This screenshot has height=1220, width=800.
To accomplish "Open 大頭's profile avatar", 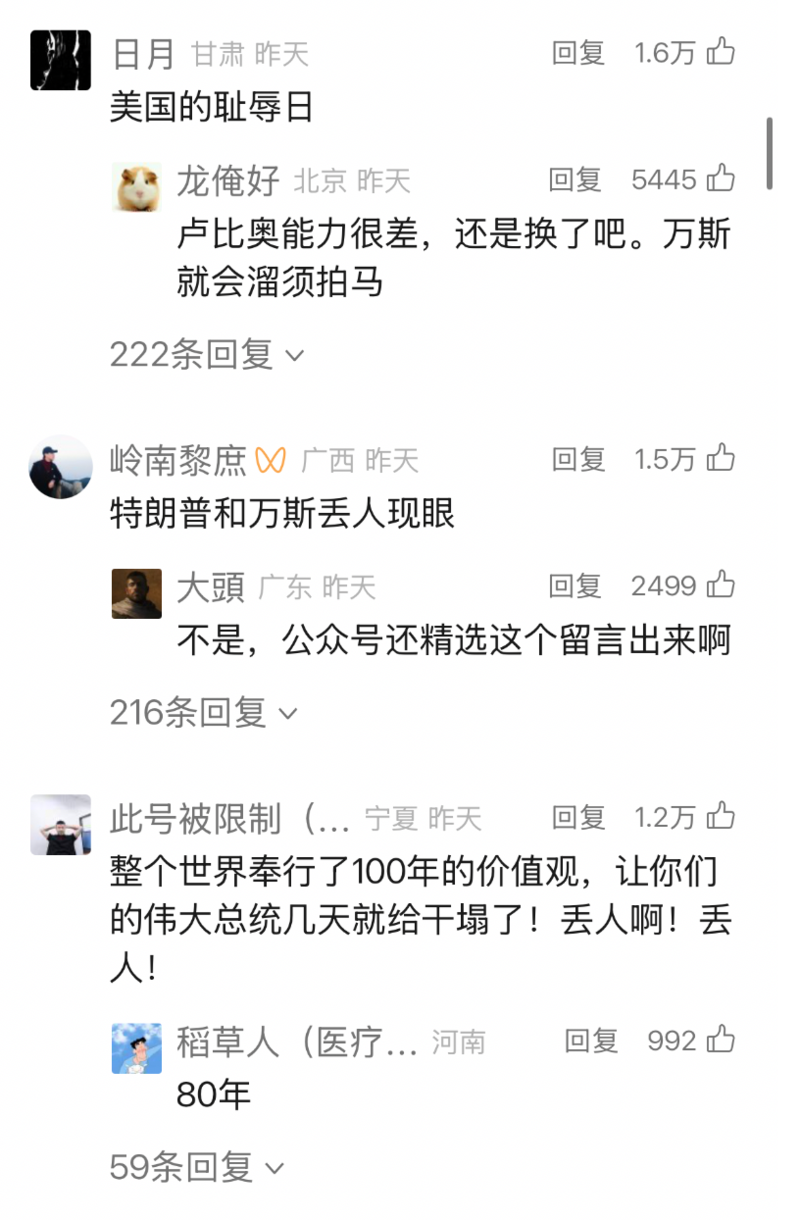I will [137, 594].
